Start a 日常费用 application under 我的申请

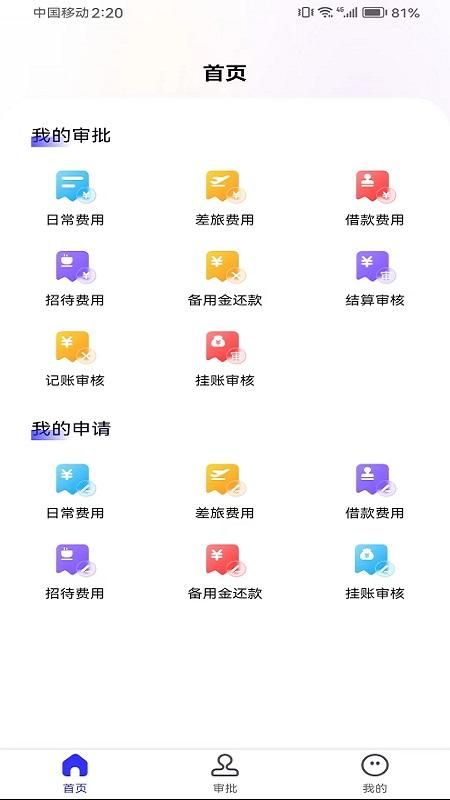[75, 491]
